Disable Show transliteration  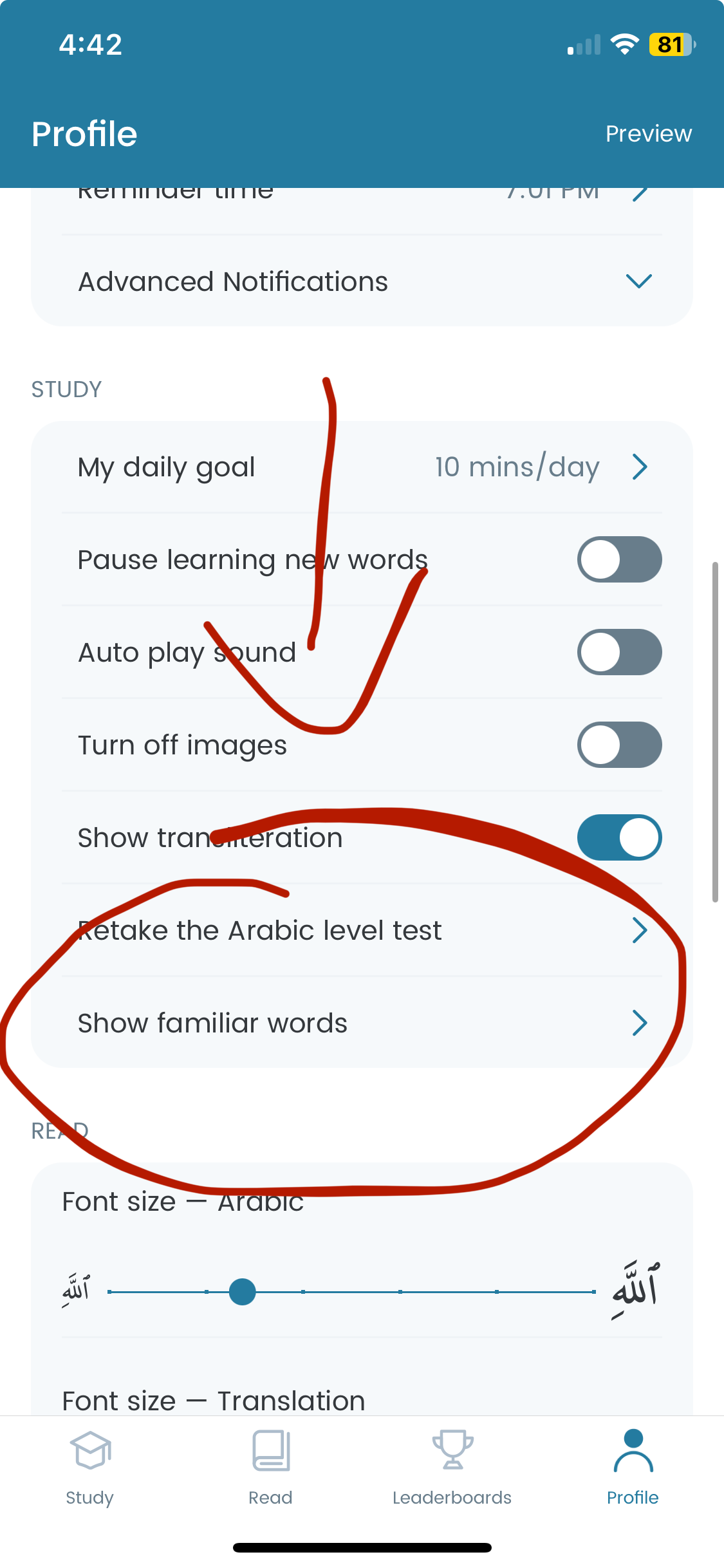click(x=619, y=837)
